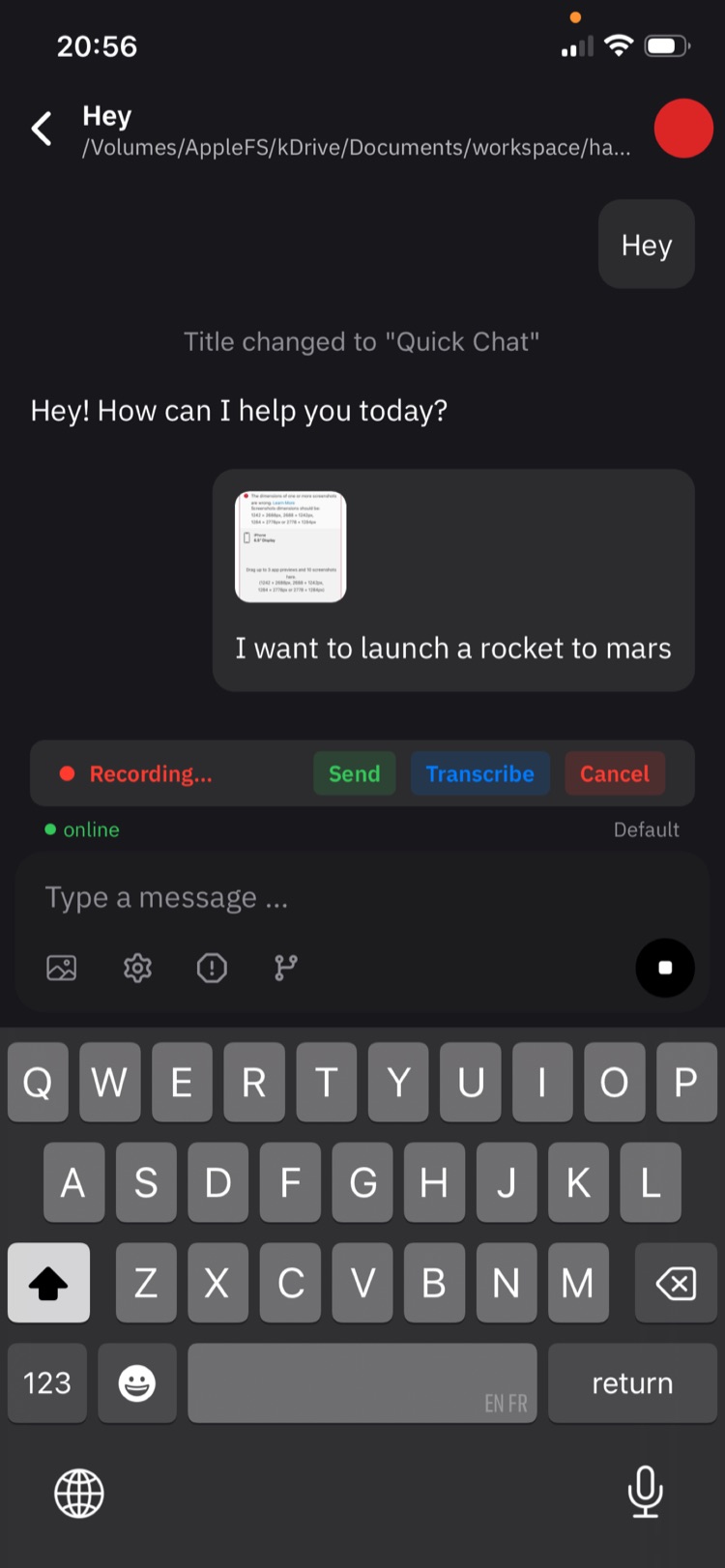Open the attached screenshot thumbnail
Viewport: 725px width, 1568px height.
(x=290, y=546)
